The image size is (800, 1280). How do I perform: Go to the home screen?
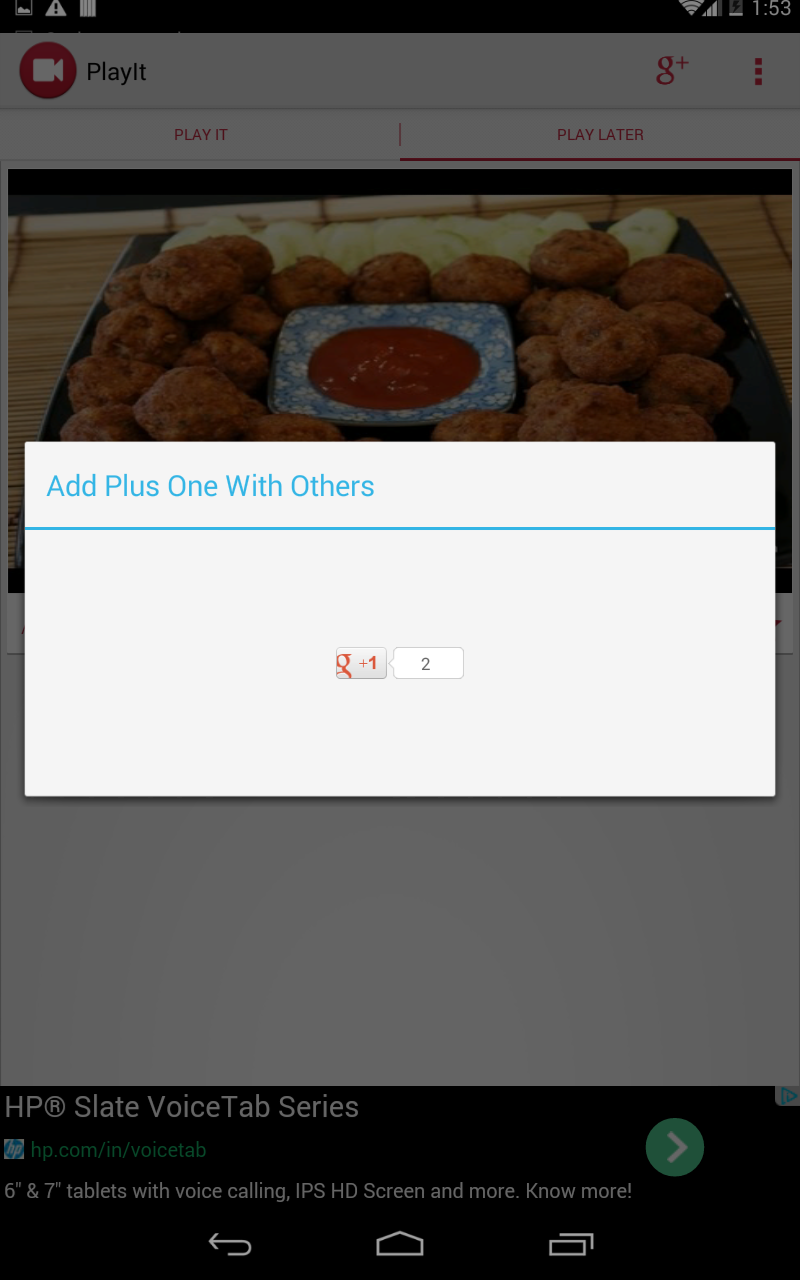click(400, 1244)
